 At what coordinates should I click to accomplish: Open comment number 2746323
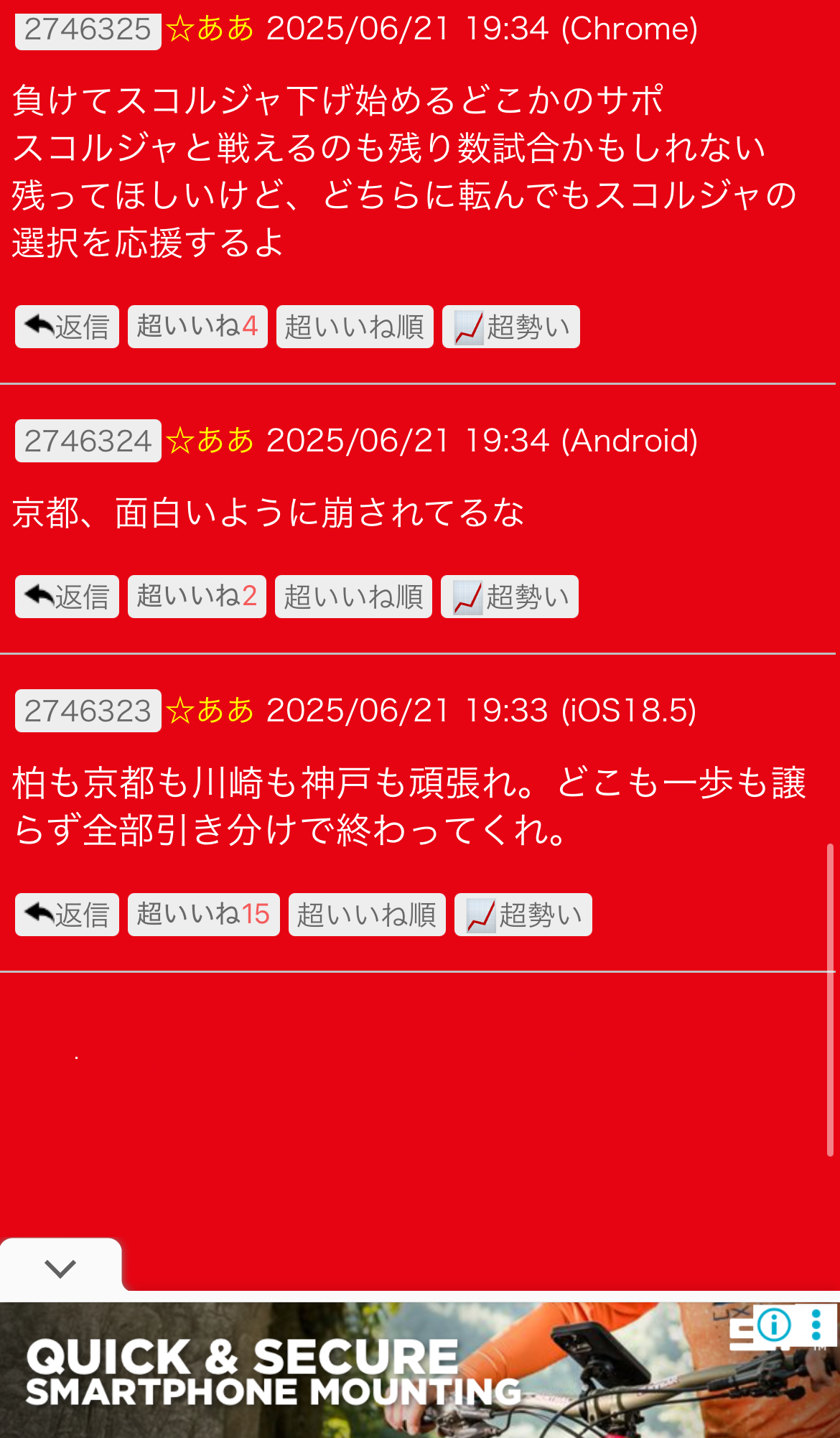(x=88, y=711)
